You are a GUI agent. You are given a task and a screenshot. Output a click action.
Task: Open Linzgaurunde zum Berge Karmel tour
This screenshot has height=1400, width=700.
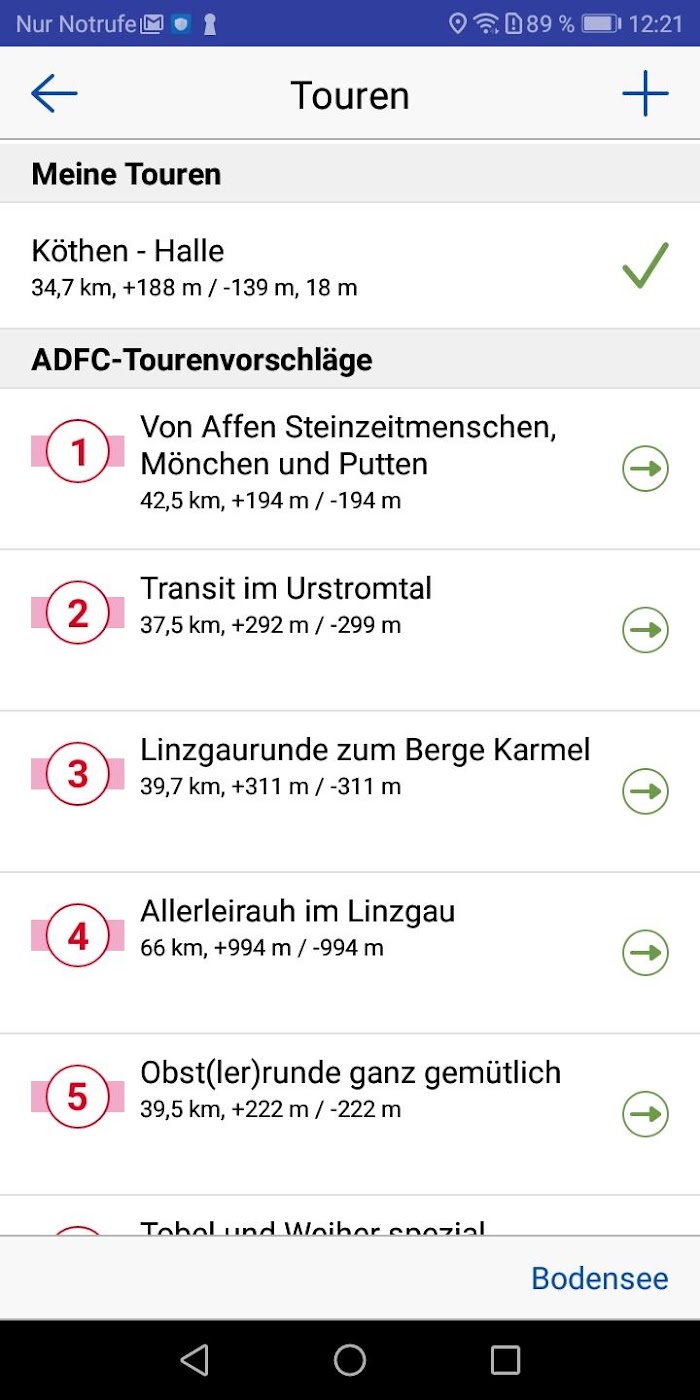pyautogui.click(x=350, y=791)
